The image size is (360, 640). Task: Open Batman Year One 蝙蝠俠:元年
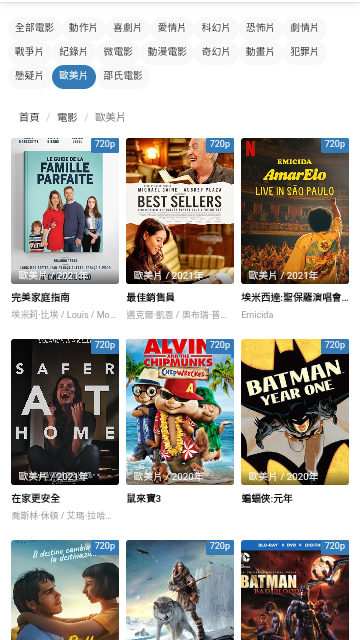pos(295,412)
